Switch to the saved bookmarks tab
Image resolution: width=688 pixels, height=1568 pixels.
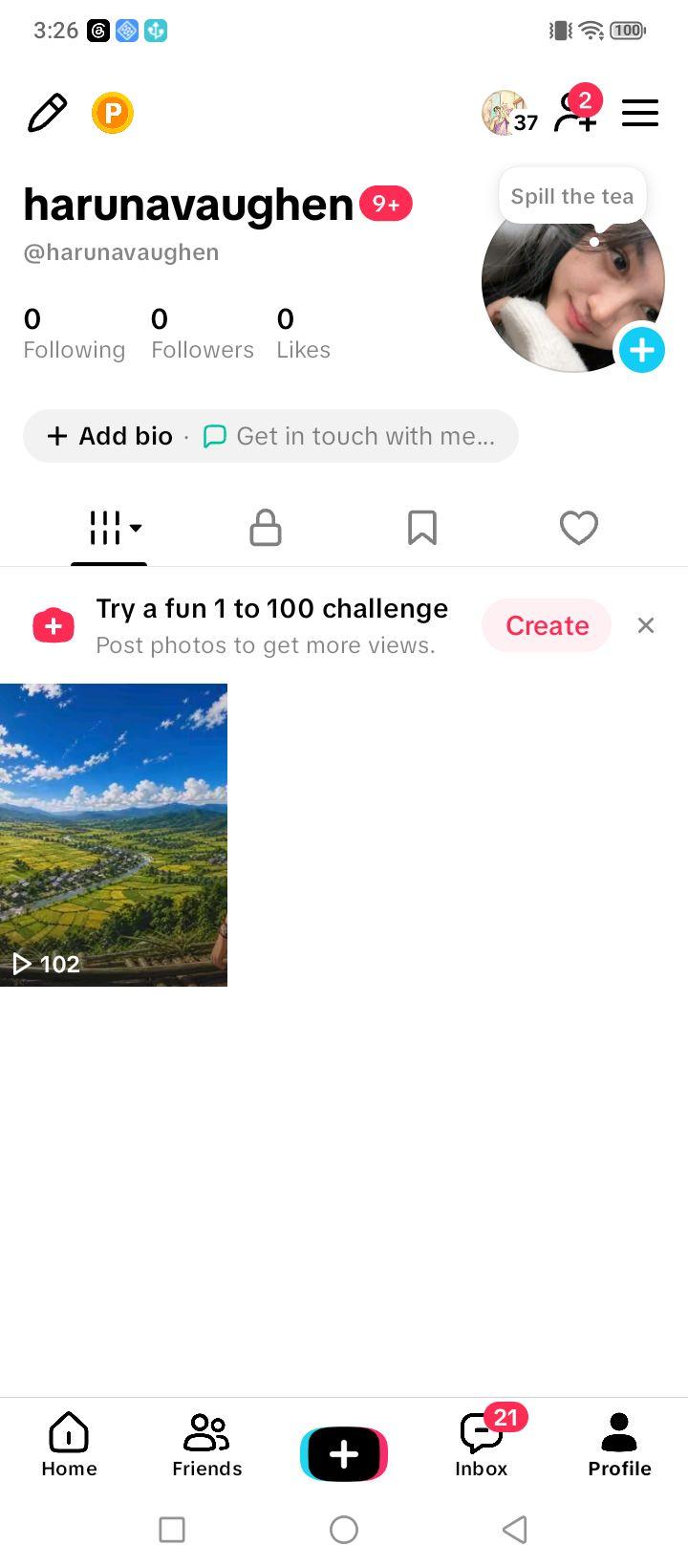[x=422, y=528]
